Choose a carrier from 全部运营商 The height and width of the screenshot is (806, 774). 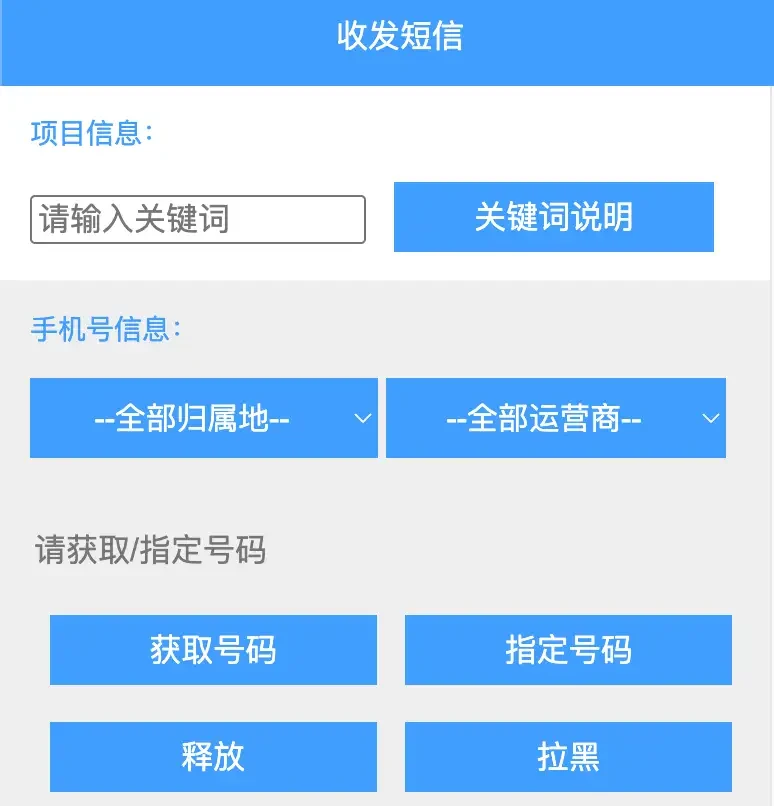pyautogui.click(x=555, y=418)
